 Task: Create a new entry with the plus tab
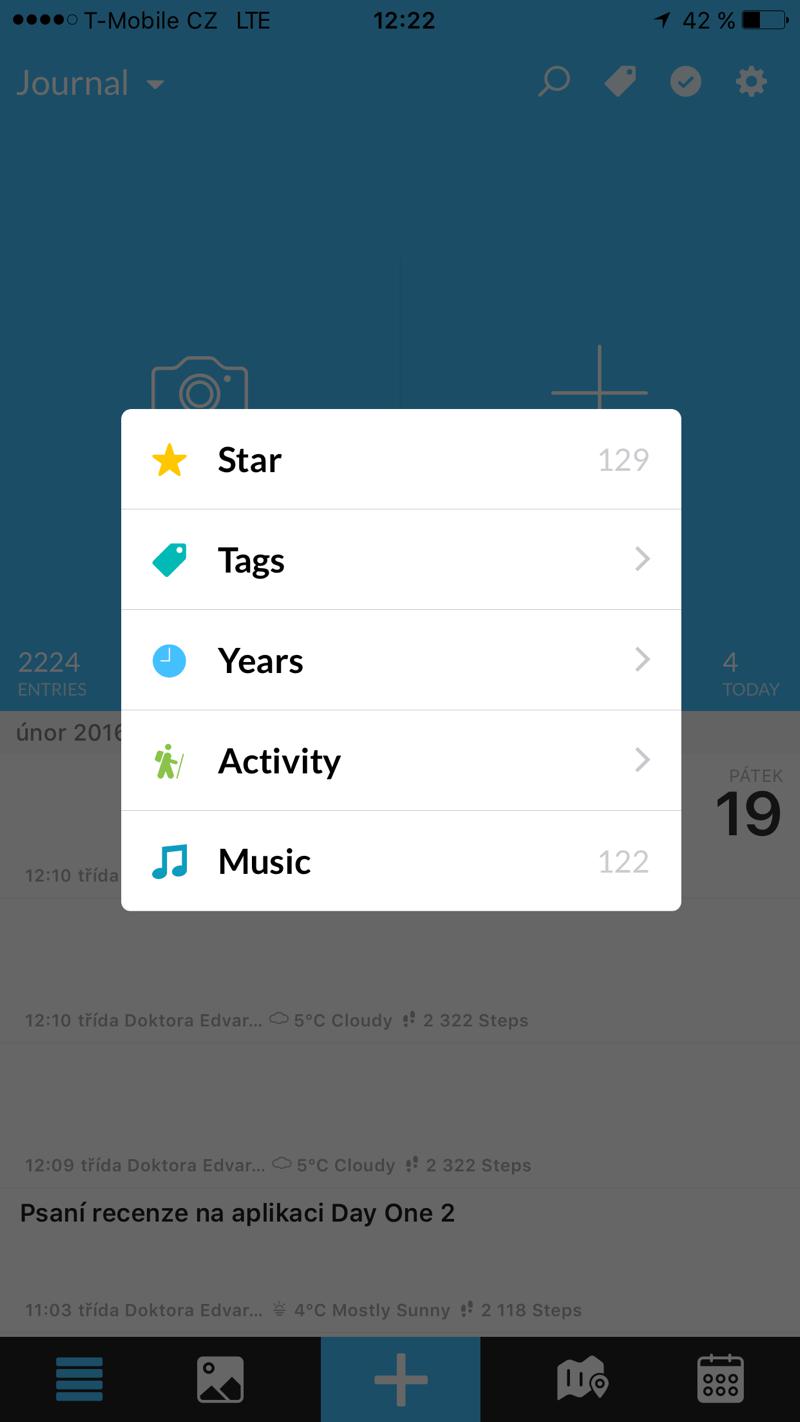click(400, 1380)
